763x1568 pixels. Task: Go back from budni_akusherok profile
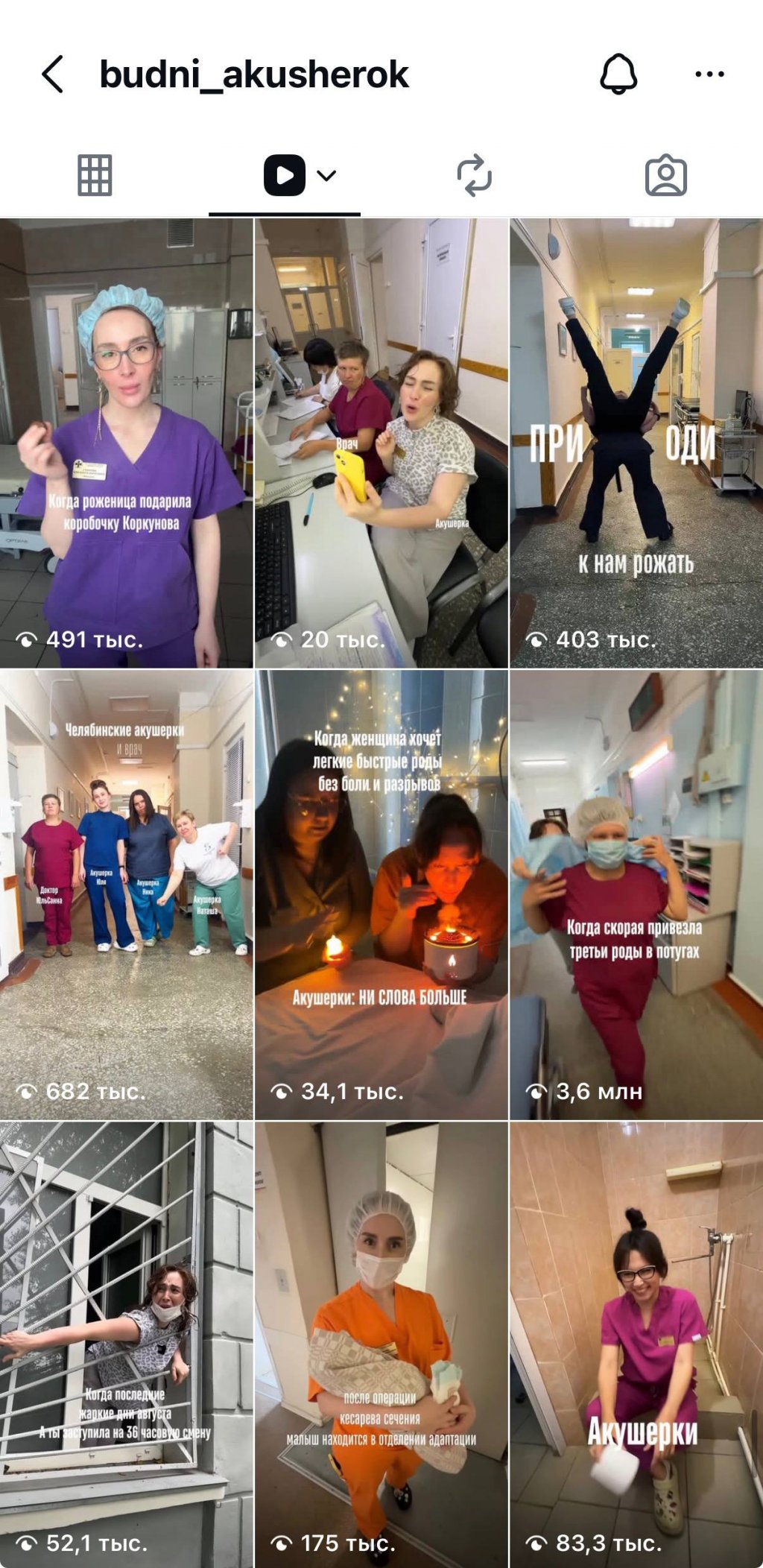point(52,74)
